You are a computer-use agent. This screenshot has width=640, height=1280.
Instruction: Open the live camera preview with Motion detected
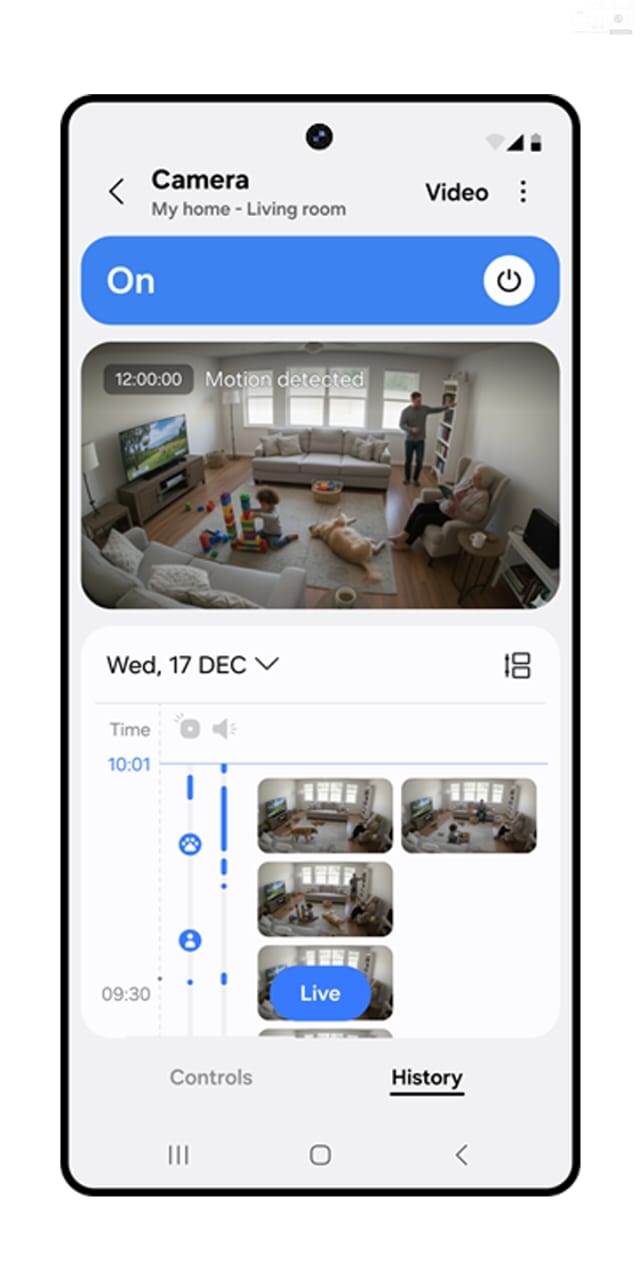click(x=320, y=476)
